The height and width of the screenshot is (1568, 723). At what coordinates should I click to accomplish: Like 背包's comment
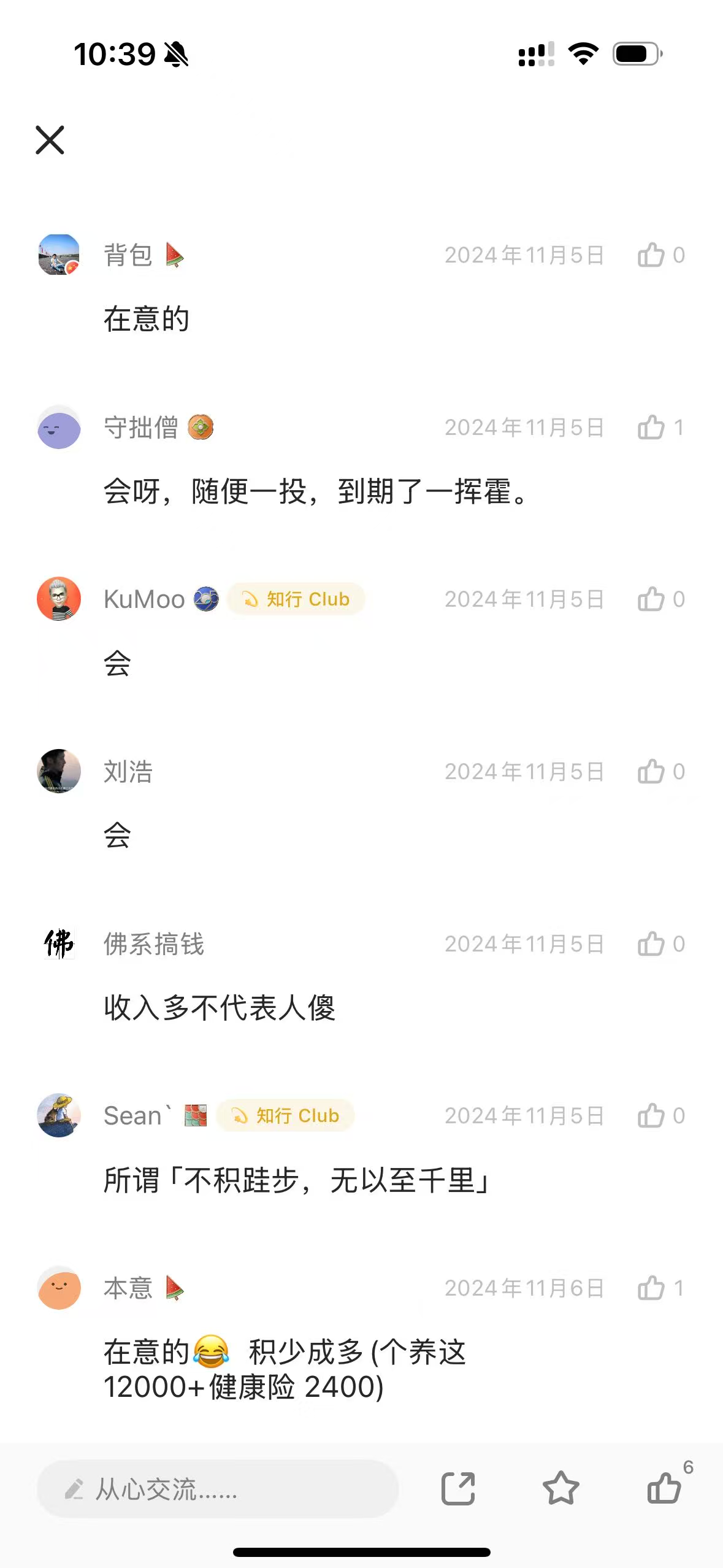(651, 255)
